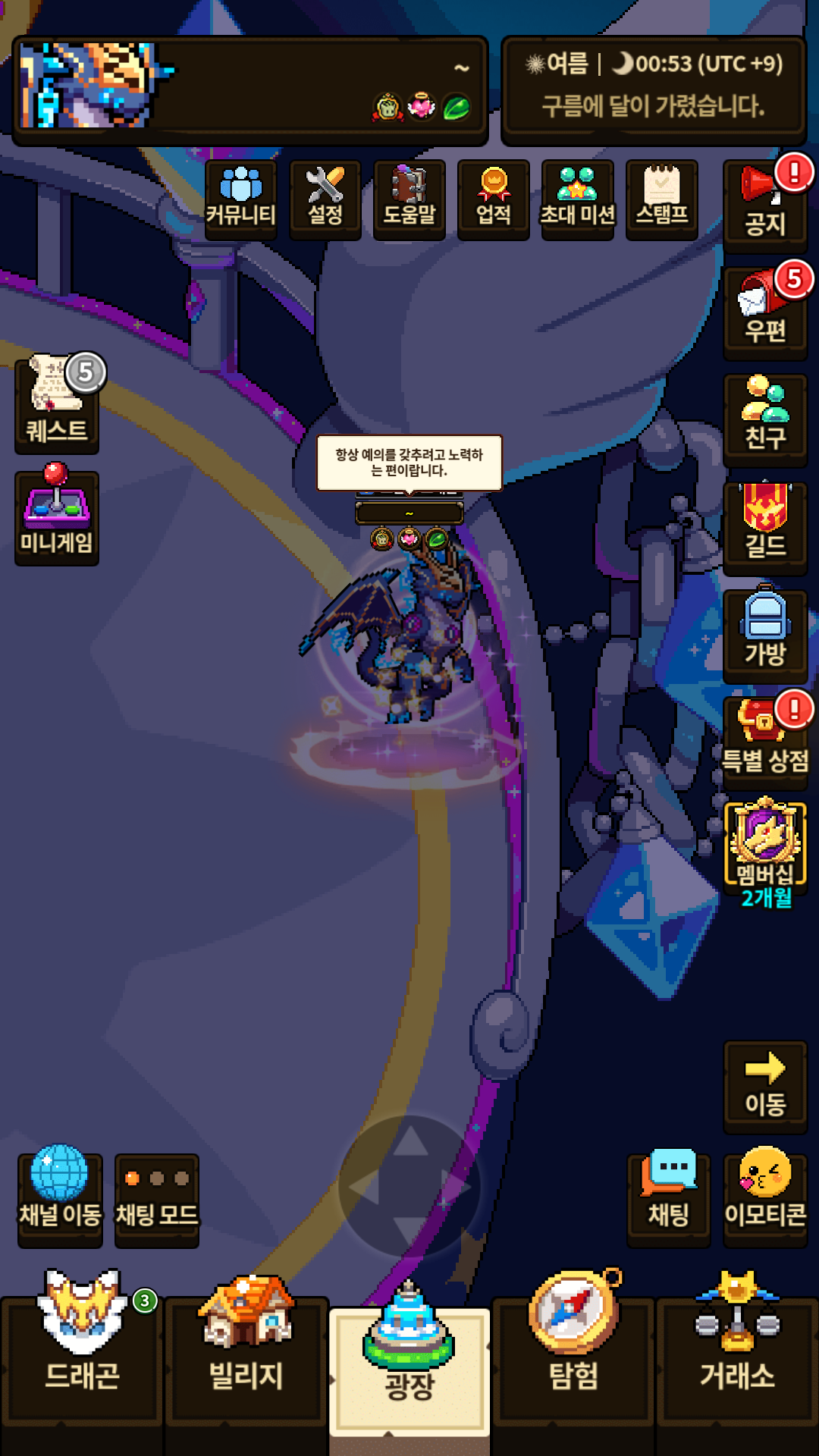
Task: Open the 퀘스트 quest scroll
Action: pyautogui.click(x=57, y=404)
